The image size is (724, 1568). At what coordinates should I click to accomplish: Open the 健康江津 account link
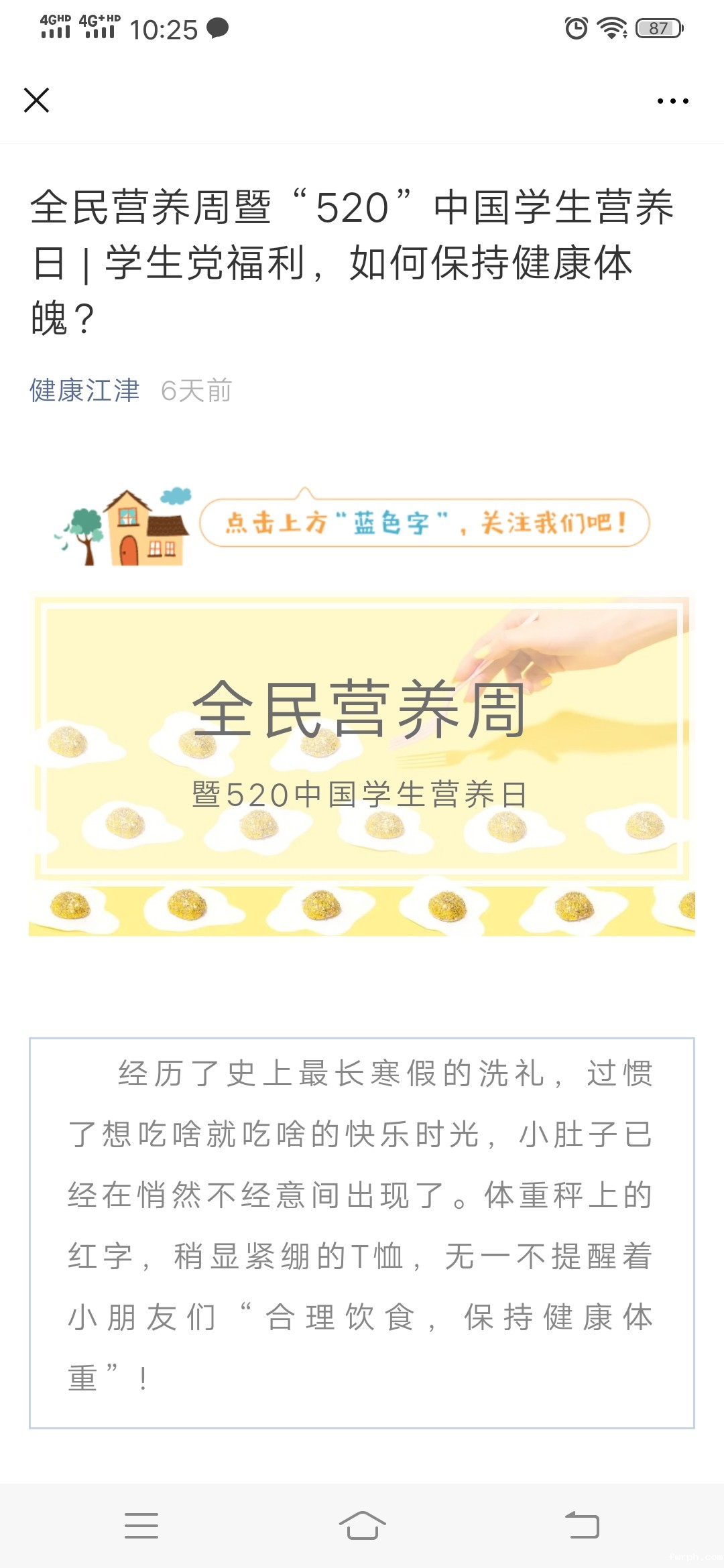(84, 391)
